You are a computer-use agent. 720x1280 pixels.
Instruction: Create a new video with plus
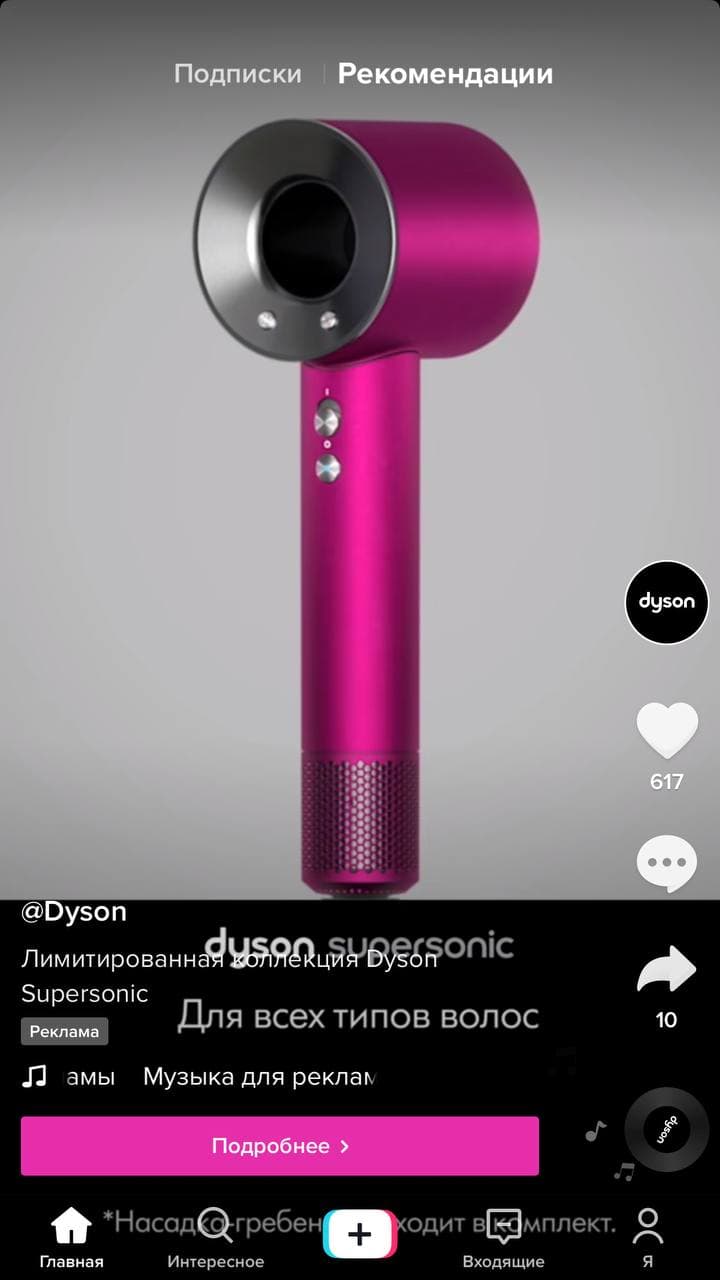pos(360,1235)
